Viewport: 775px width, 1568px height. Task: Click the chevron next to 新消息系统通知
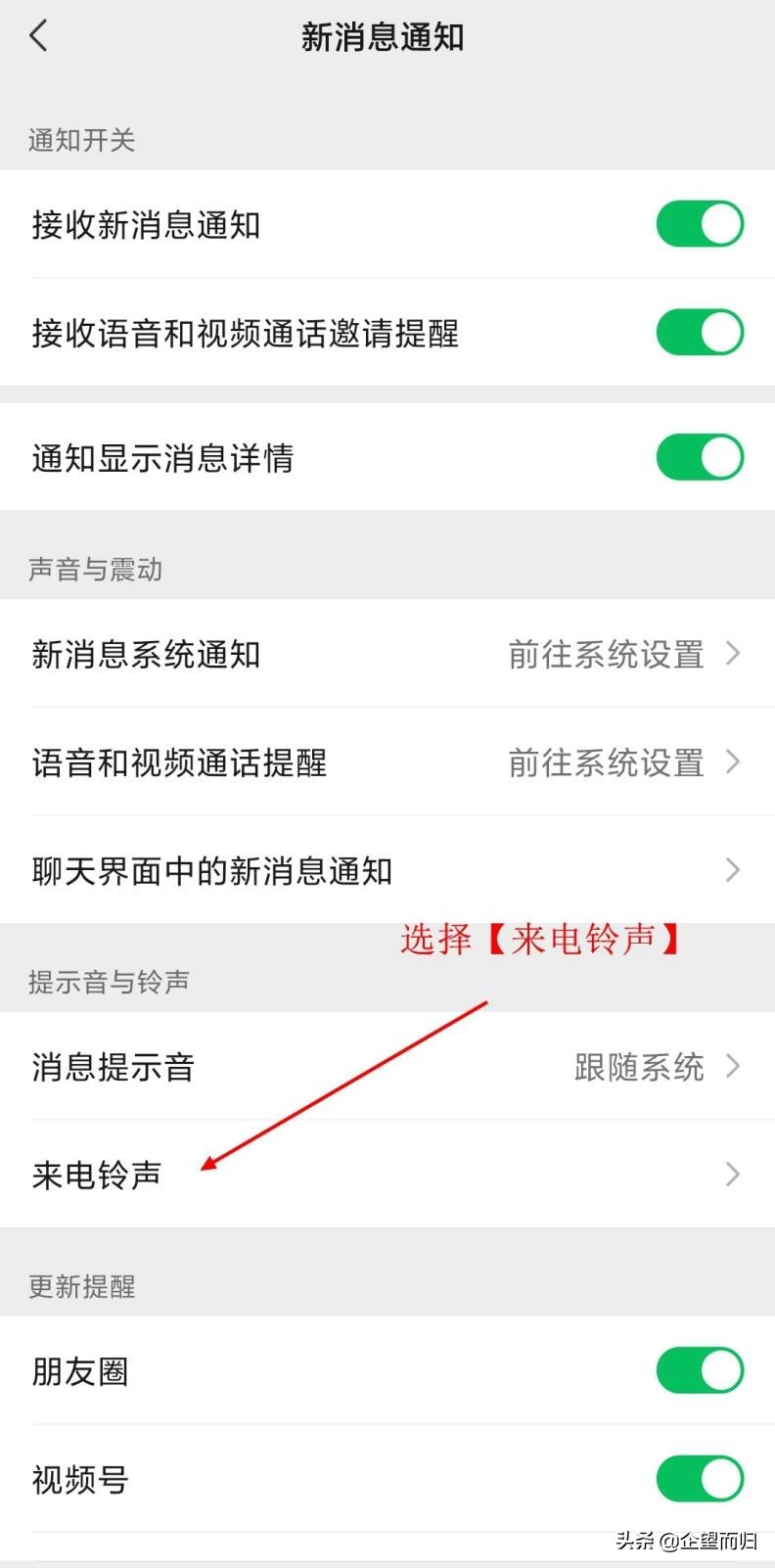click(x=732, y=654)
